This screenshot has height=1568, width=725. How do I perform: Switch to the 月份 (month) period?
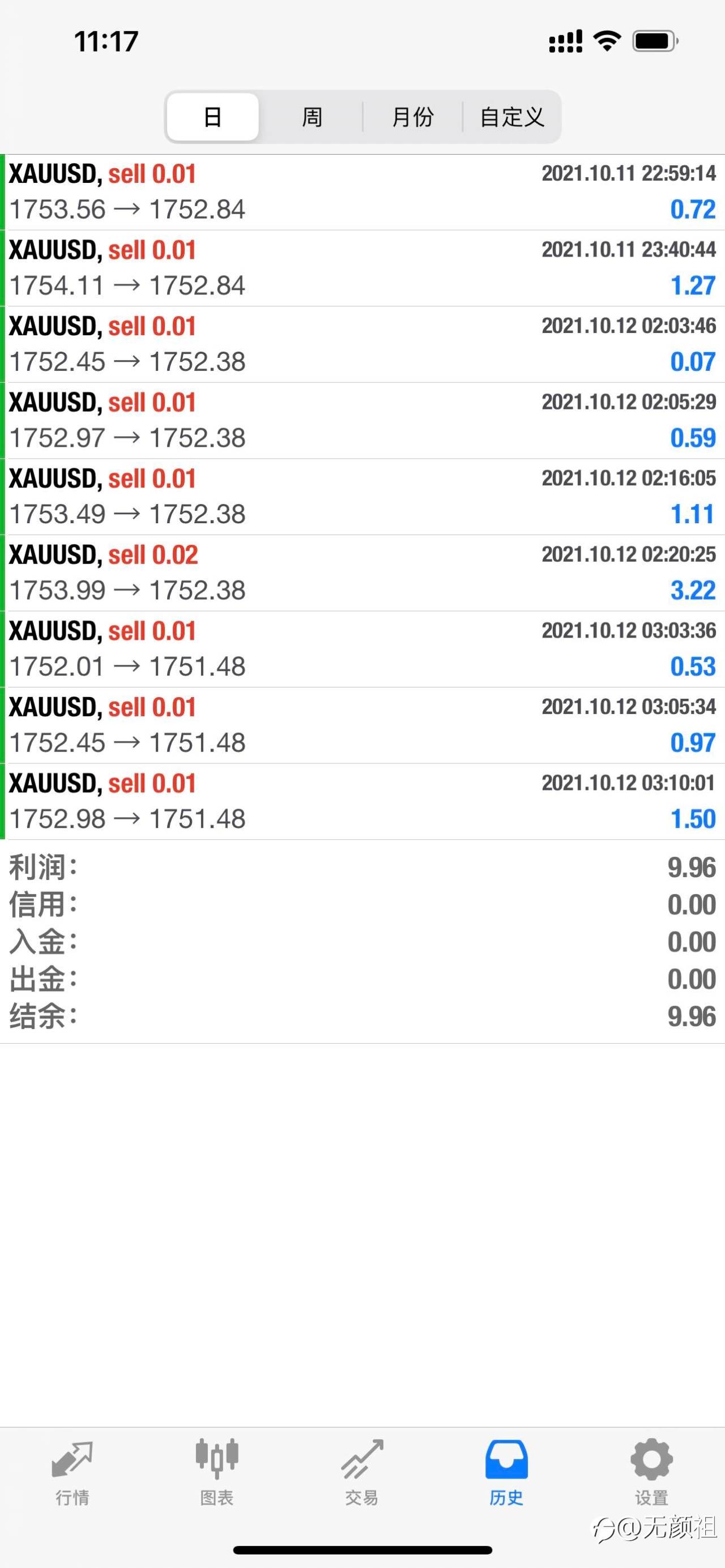coord(413,117)
